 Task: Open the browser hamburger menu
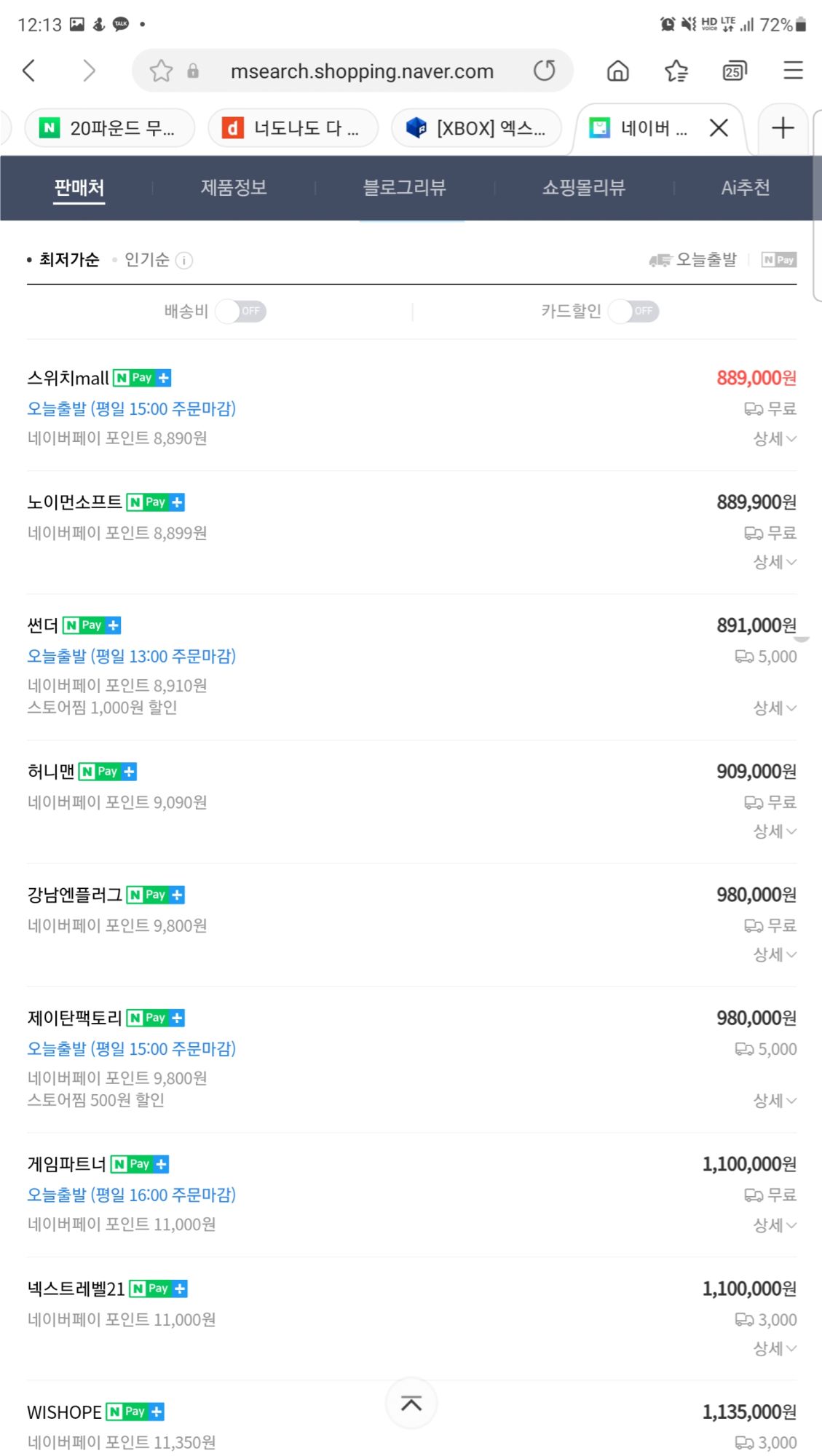click(793, 71)
